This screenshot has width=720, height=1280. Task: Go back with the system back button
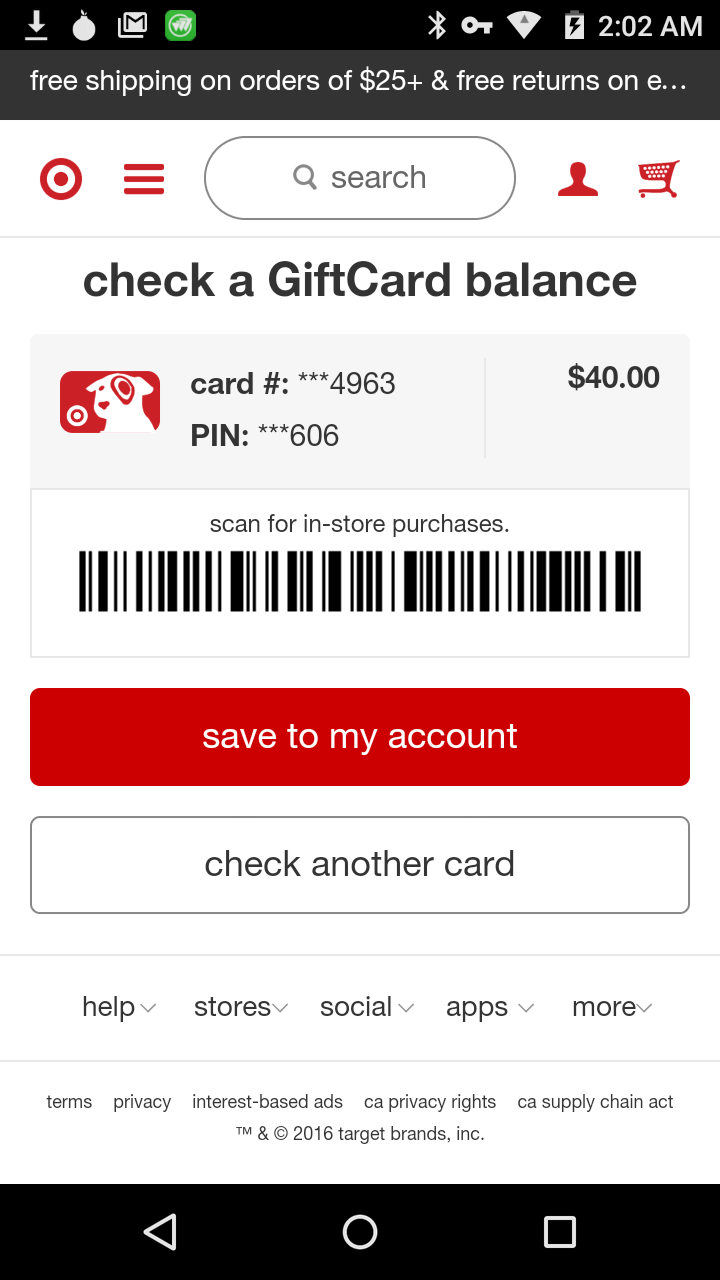pos(160,1232)
